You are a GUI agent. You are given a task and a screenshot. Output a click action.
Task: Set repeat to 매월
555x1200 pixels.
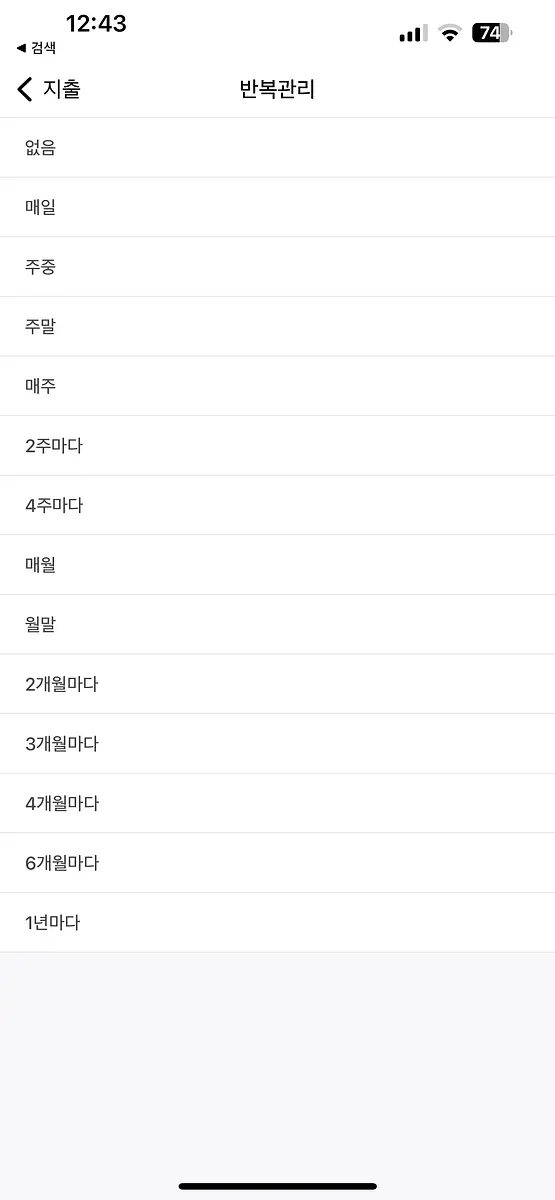coord(277,565)
